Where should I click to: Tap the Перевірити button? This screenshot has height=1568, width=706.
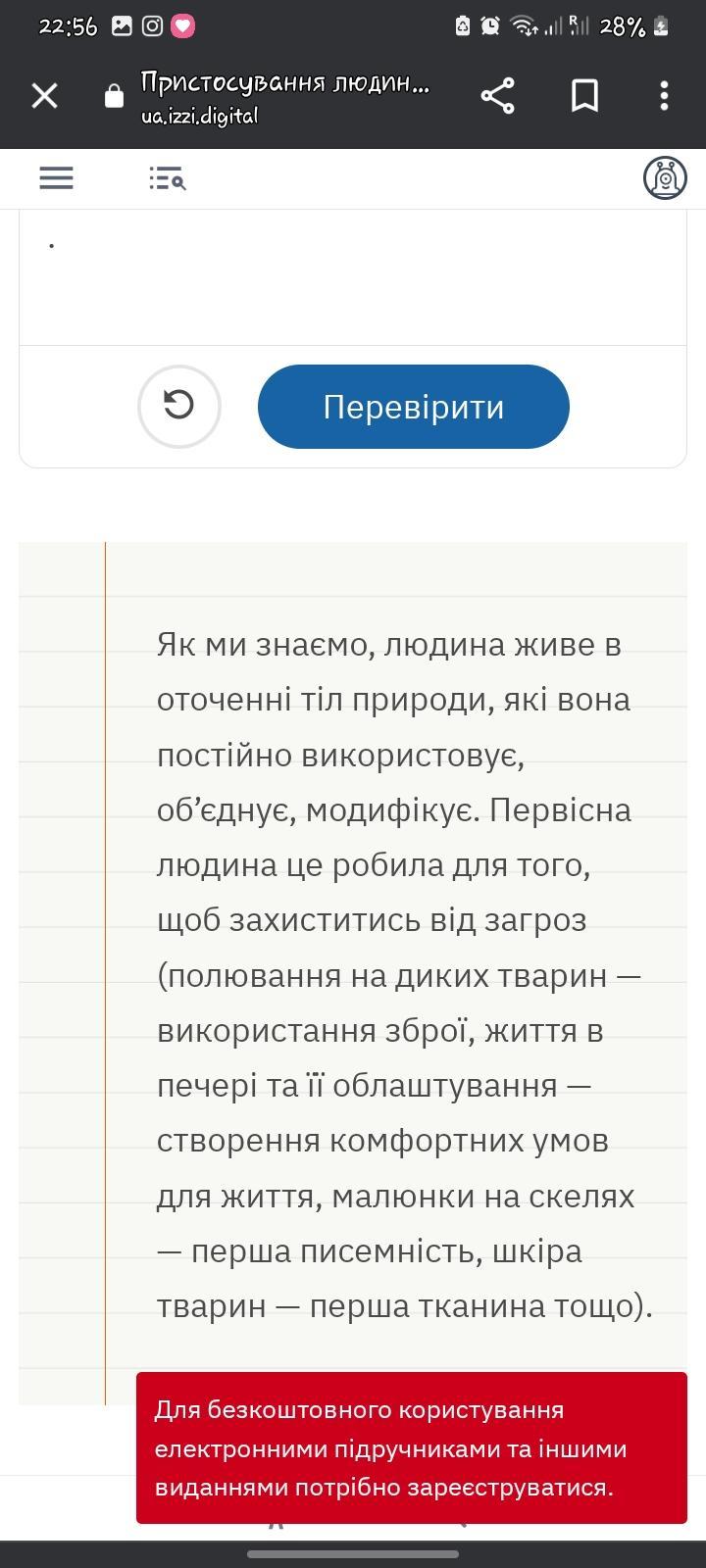pos(414,407)
